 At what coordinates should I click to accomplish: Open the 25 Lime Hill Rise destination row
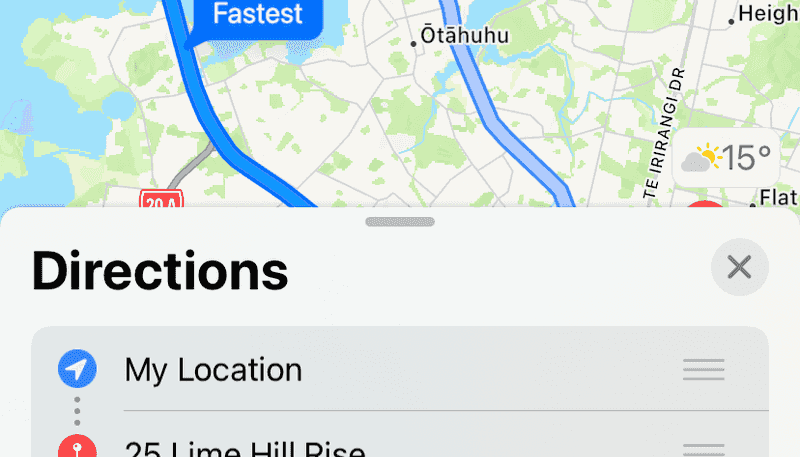click(x=400, y=445)
